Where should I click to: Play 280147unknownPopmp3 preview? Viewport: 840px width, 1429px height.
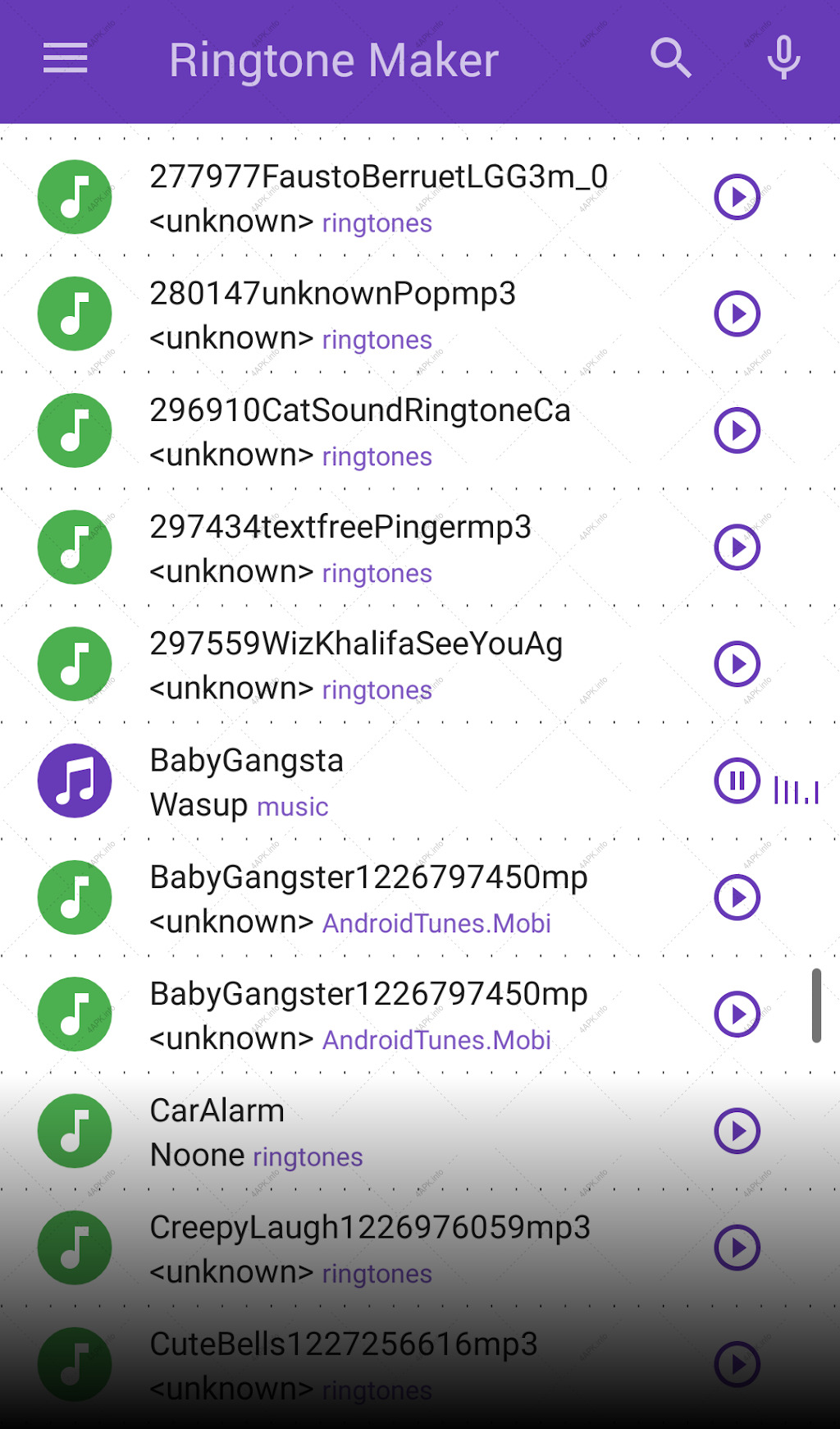[x=737, y=314]
